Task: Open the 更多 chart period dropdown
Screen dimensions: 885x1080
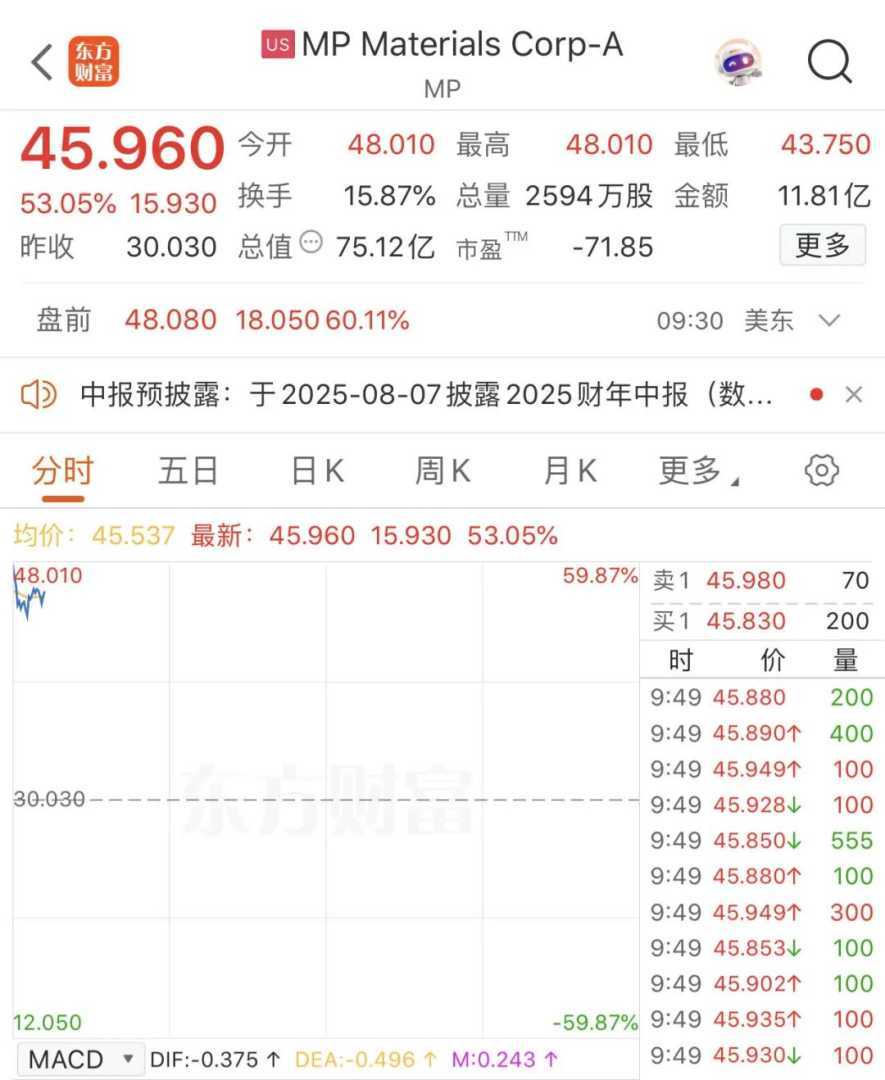Action: [x=697, y=470]
